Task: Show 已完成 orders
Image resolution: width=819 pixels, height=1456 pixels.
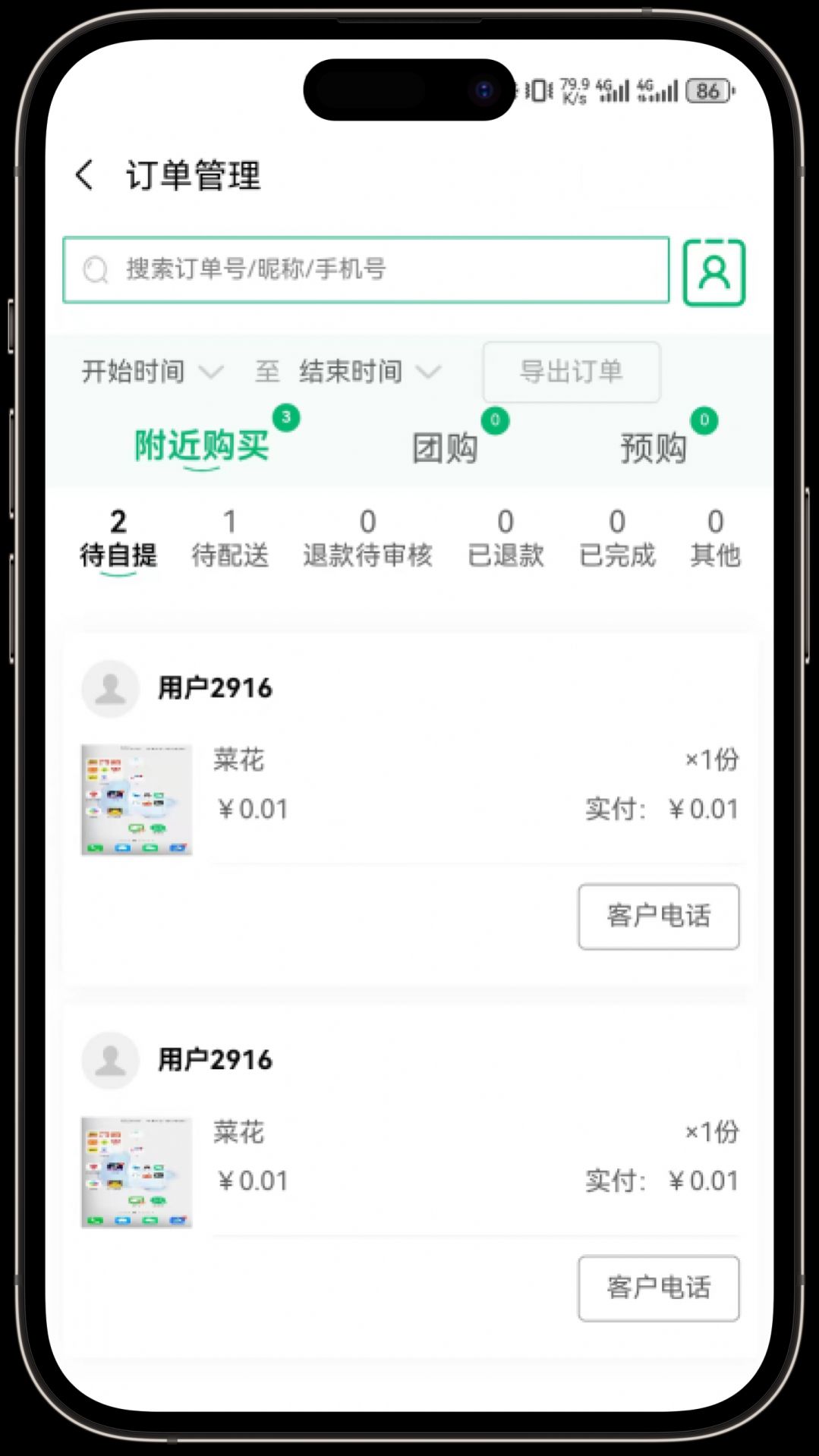Action: coord(617,539)
